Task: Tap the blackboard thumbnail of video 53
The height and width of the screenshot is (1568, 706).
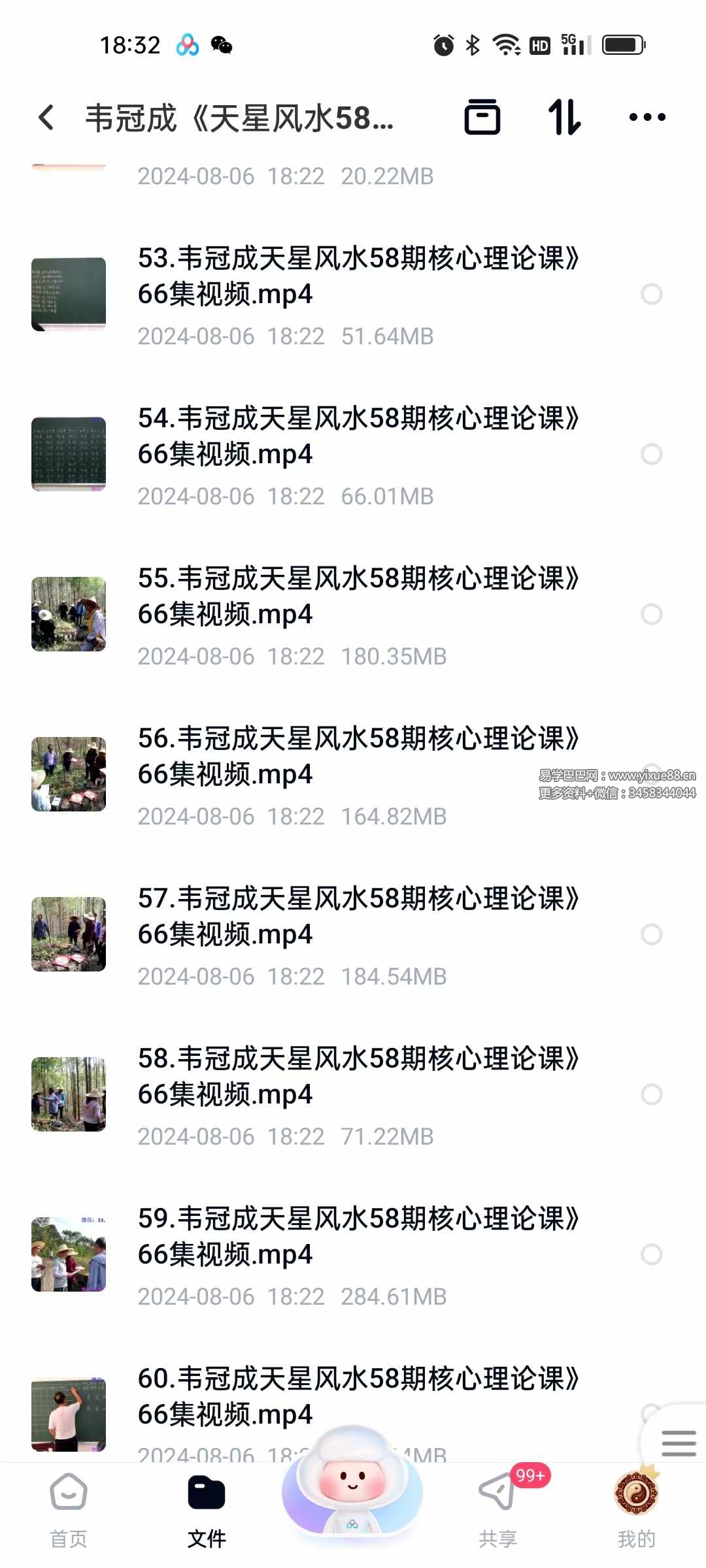Action: click(68, 295)
